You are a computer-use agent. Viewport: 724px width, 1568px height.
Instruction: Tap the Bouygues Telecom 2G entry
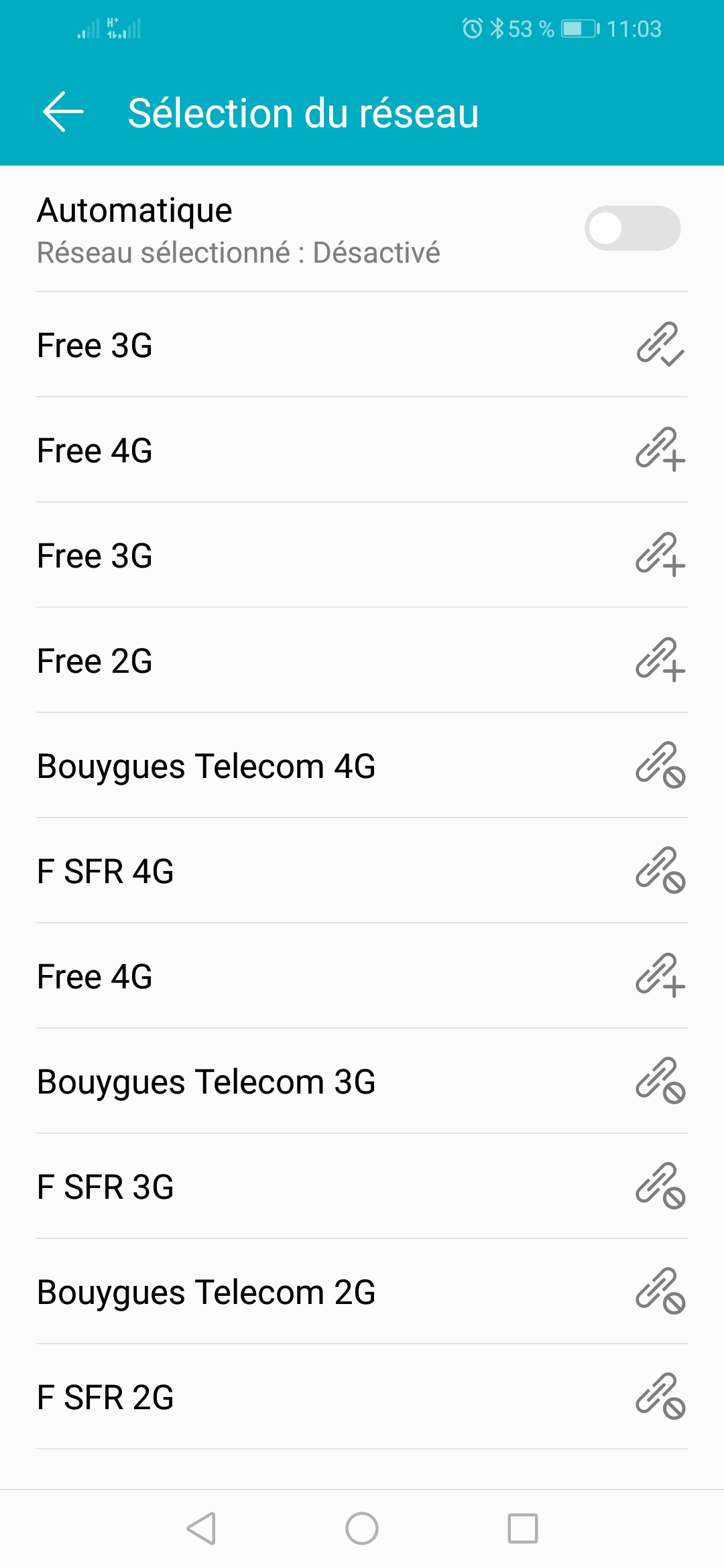[x=362, y=1292]
